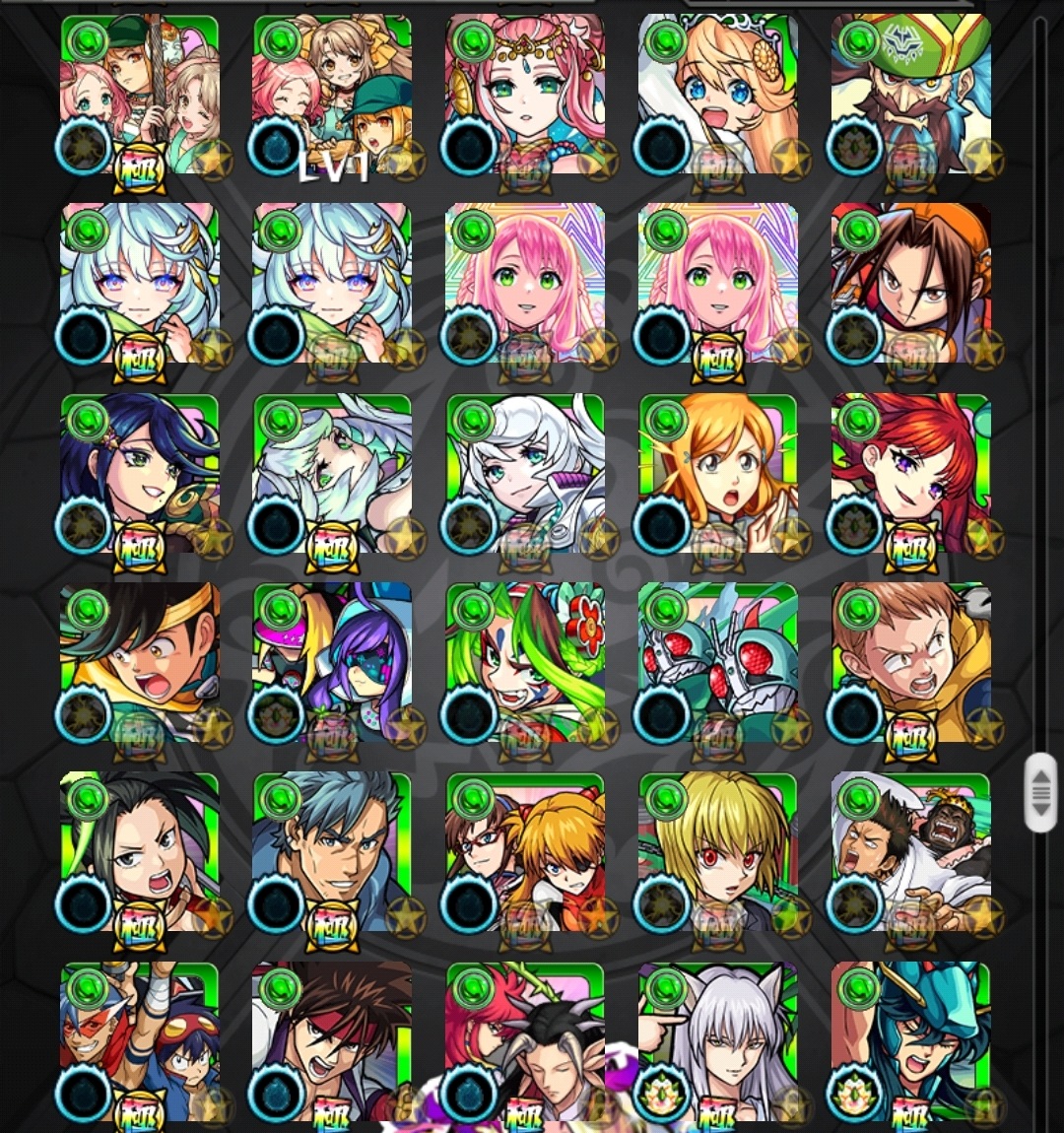Screen dimensions: 1064x1133
Task: Choose the boy in the yellow hoodie
Action: click(x=911, y=663)
